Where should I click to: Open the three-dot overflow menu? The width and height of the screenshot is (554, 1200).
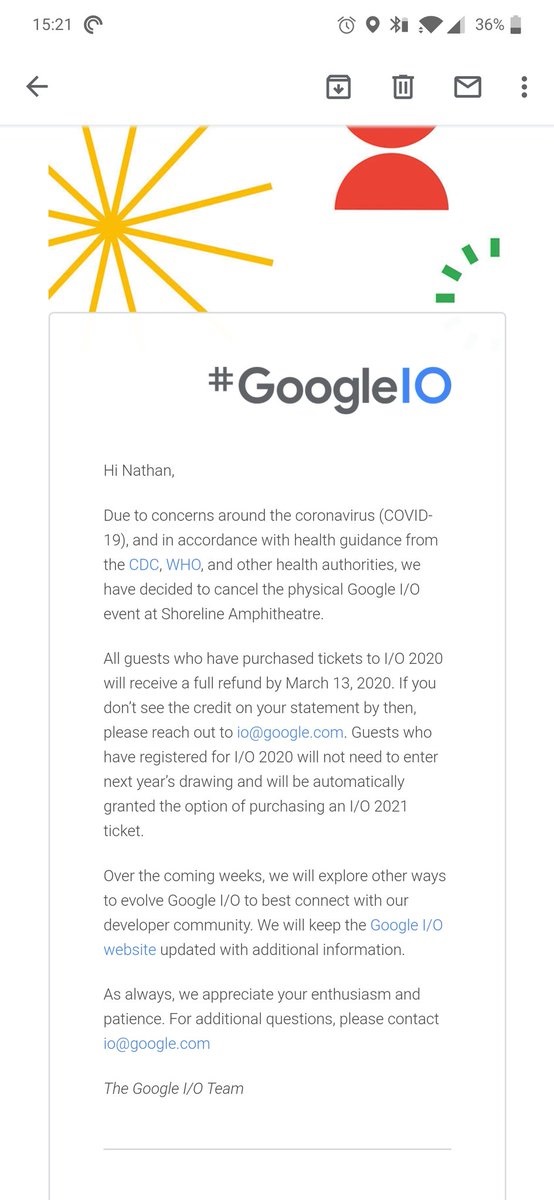(524, 87)
